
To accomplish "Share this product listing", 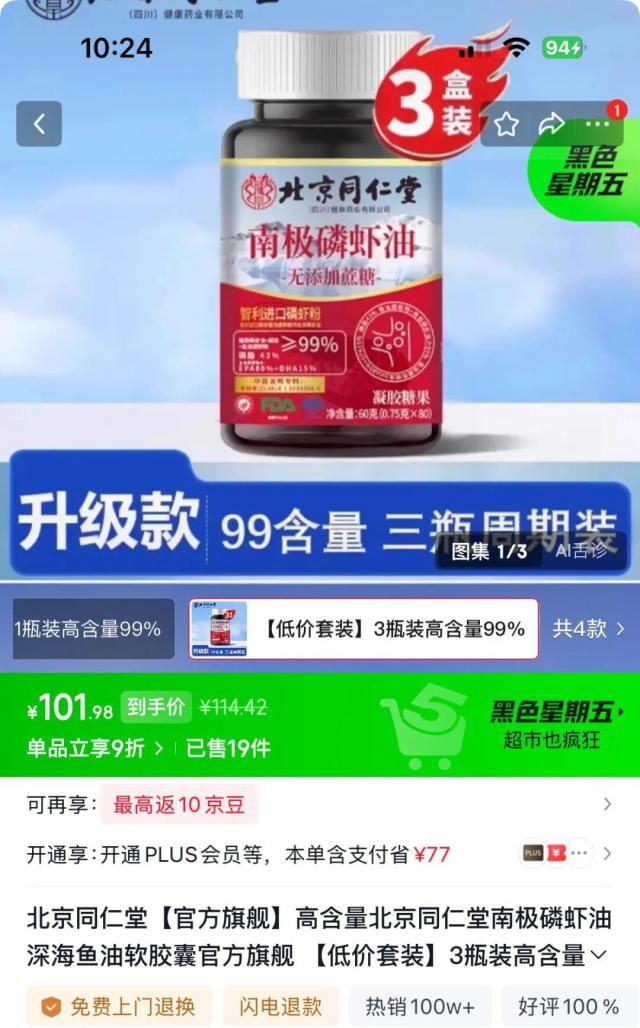I will coord(551,124).
